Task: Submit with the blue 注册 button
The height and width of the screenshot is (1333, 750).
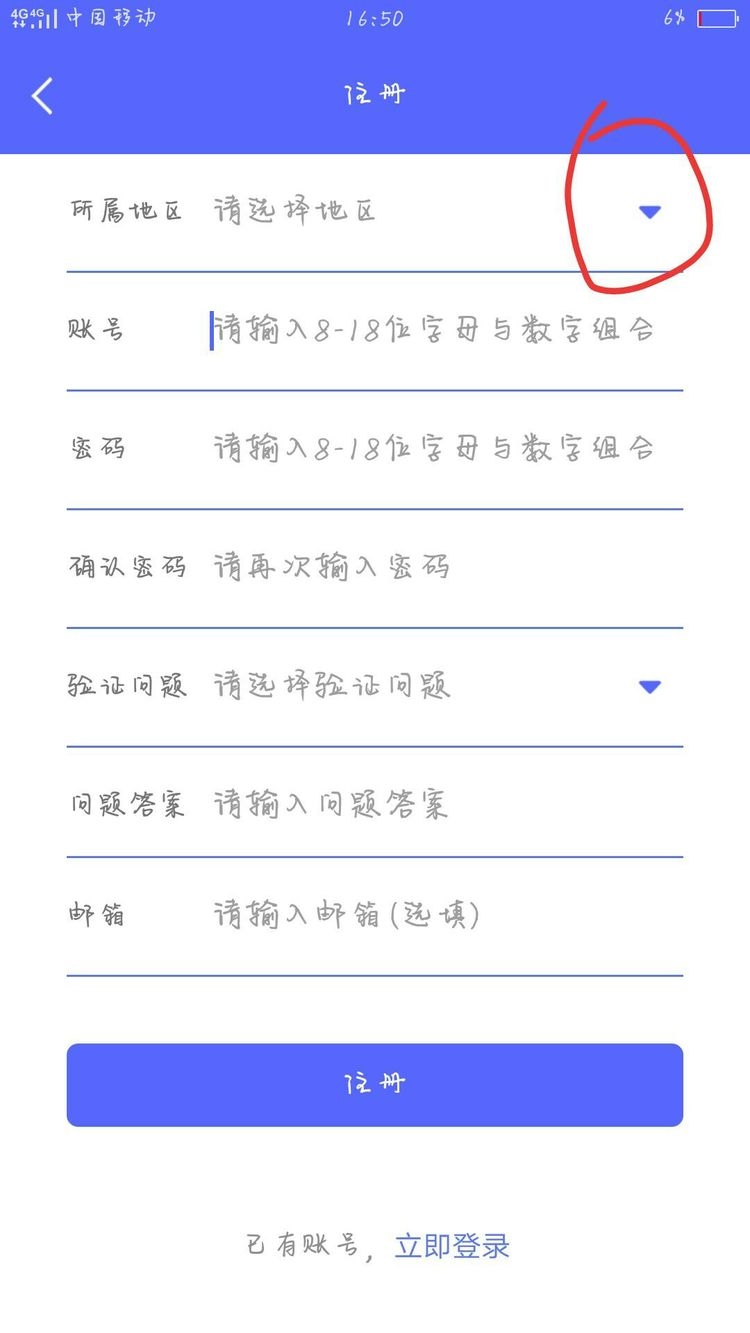Action: coord(375,1085)
